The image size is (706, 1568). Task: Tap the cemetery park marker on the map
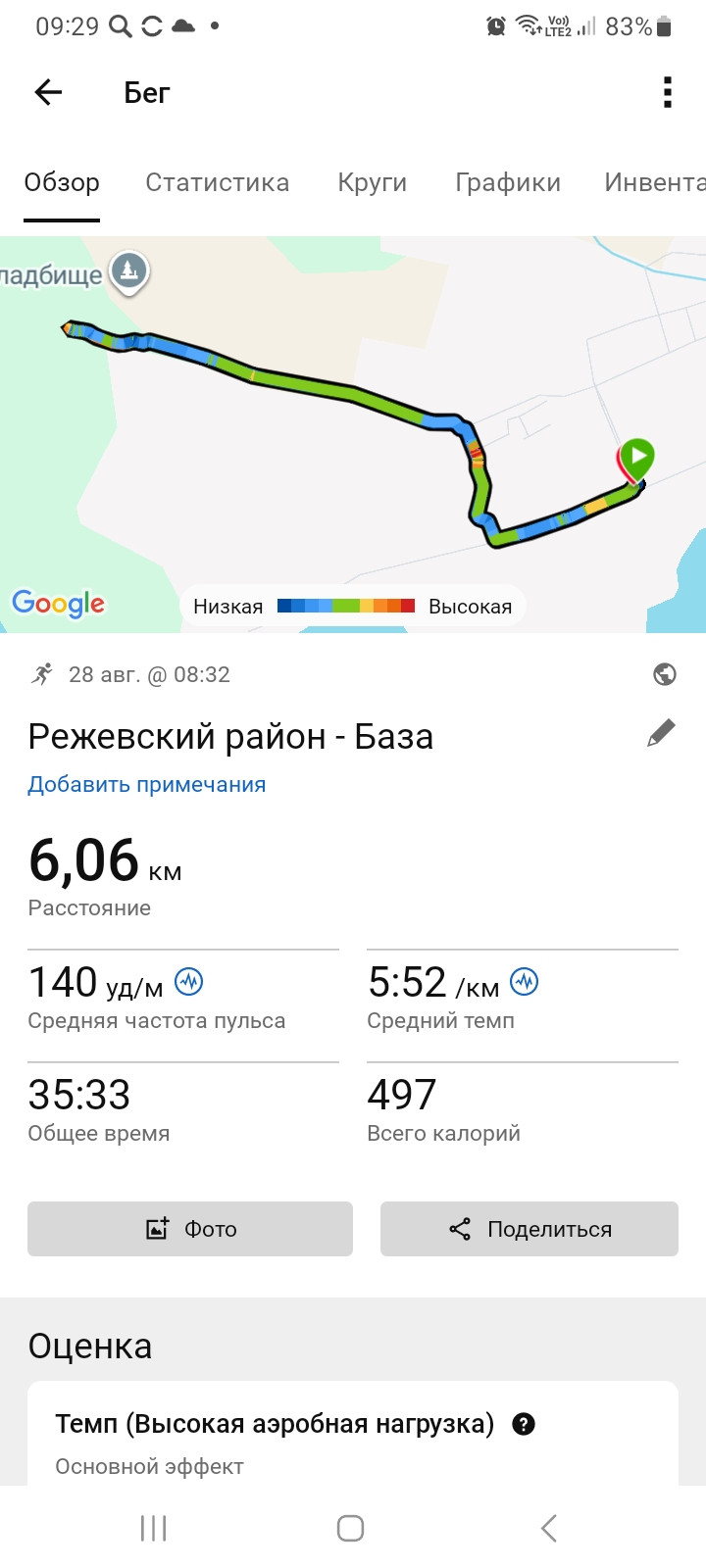pyautogui.click(x=129, y=272)
